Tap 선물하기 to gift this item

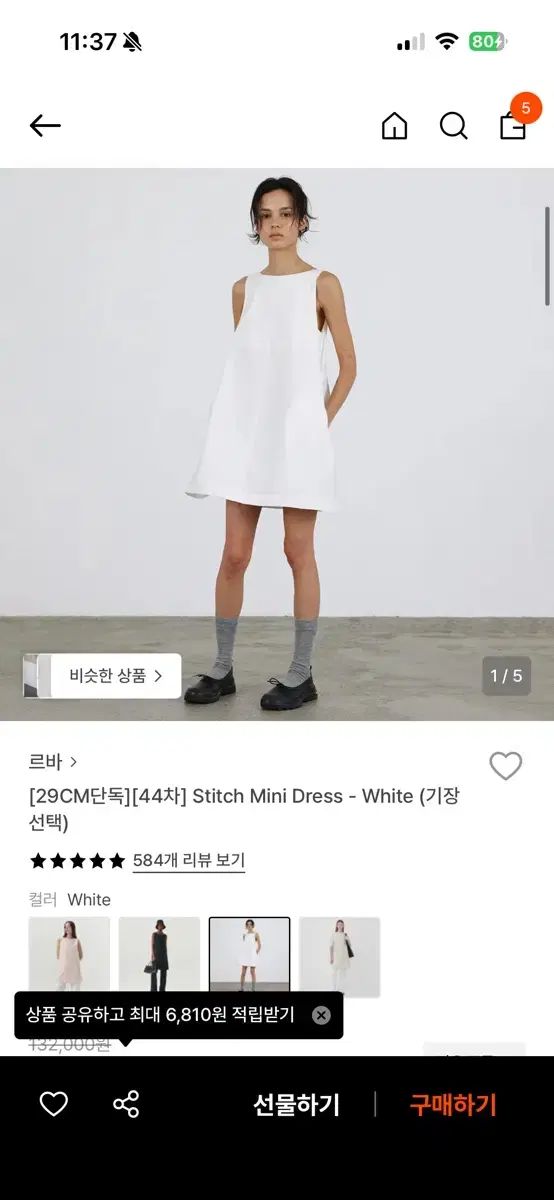click(296, 1105)
